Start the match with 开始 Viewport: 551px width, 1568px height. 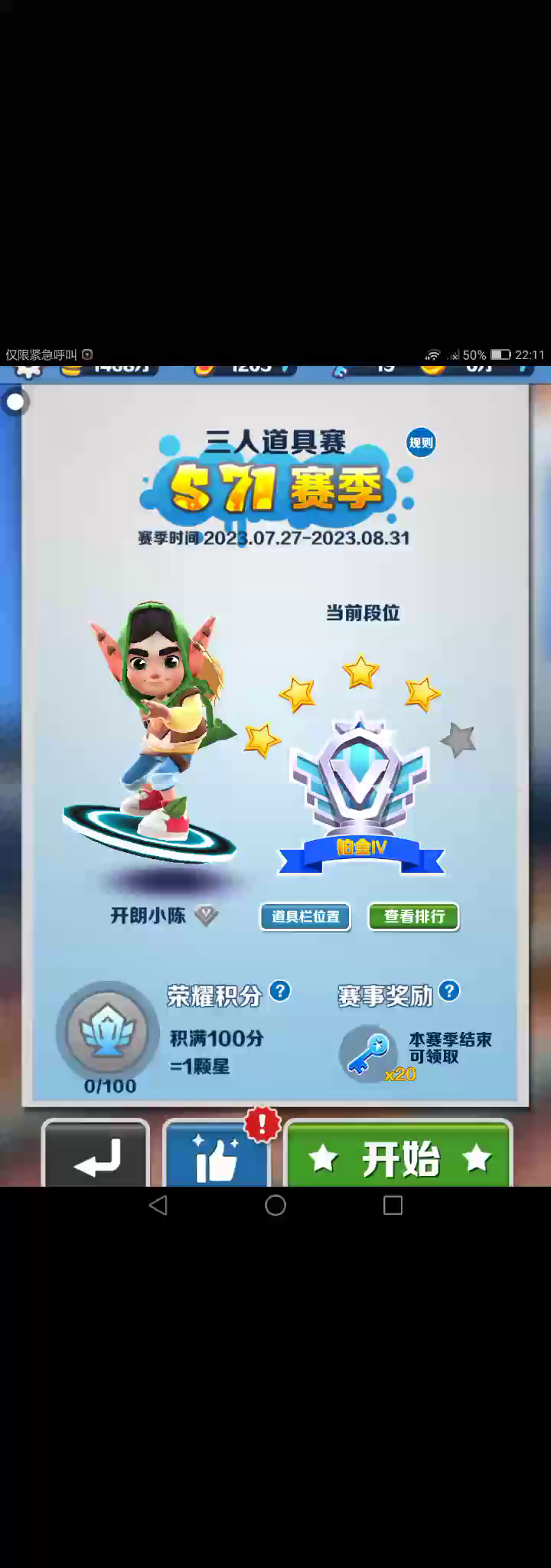pos(399,1158)
